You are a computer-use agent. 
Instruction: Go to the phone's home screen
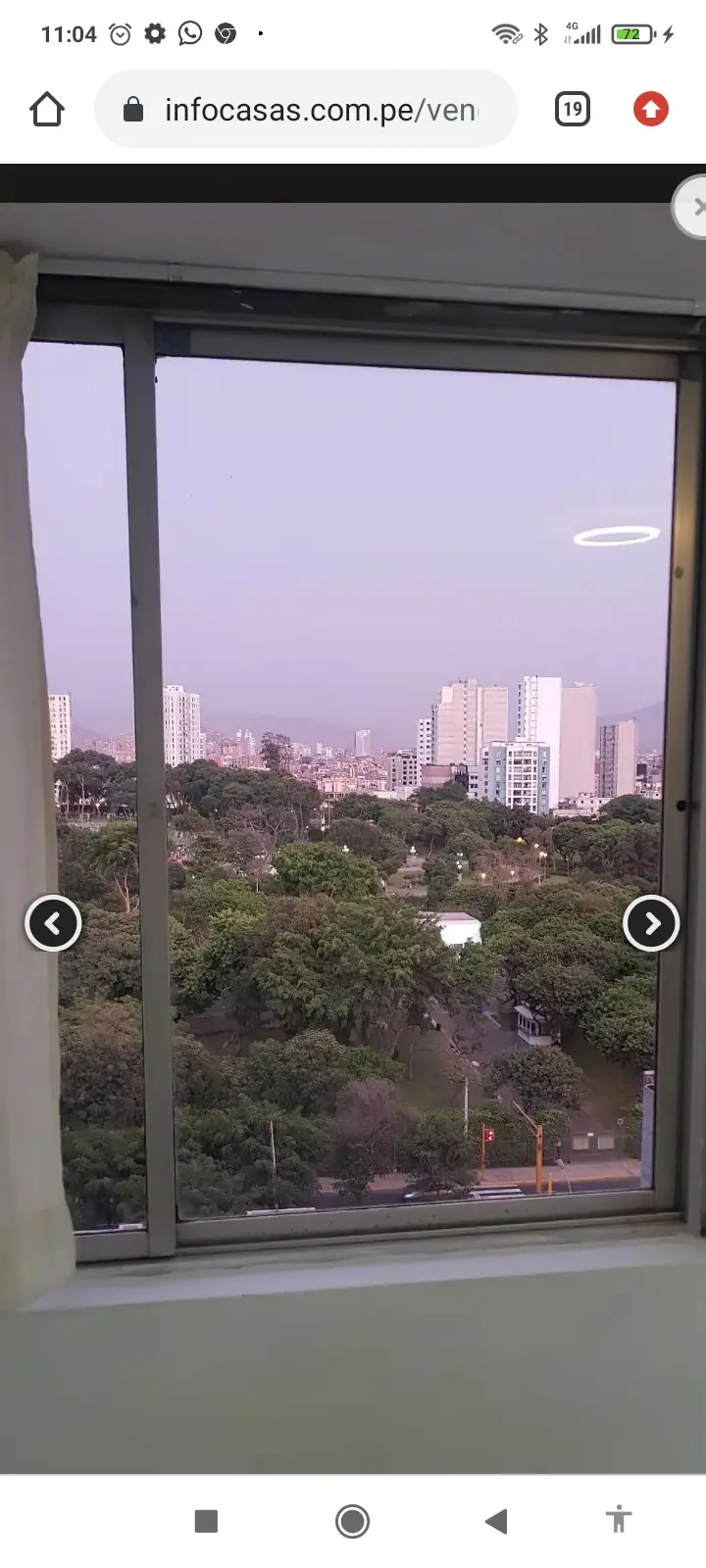(x=353, y=1521)
